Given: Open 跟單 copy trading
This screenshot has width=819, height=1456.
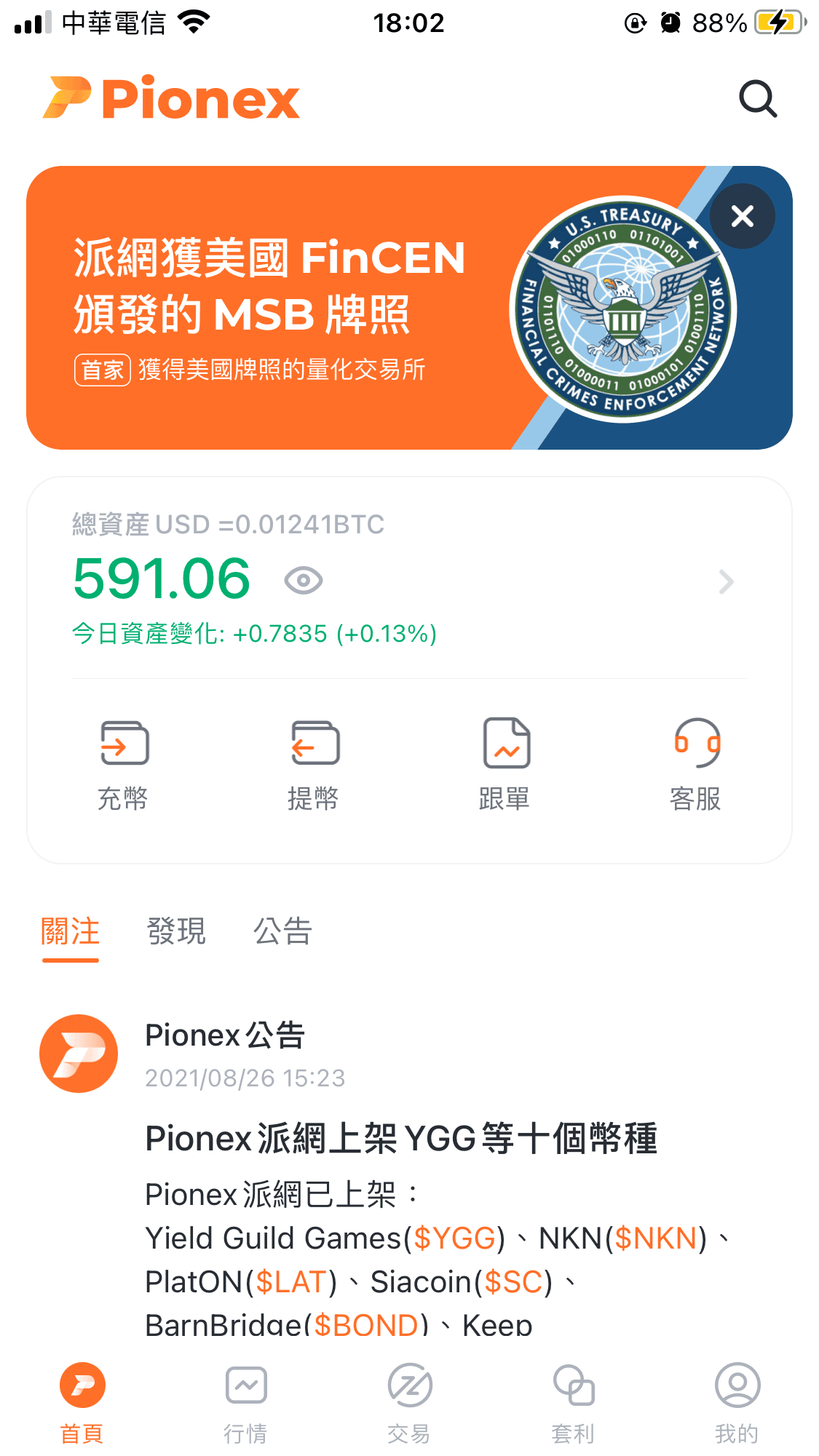Looking at the screenshot, I should click(x=505, y=764).
